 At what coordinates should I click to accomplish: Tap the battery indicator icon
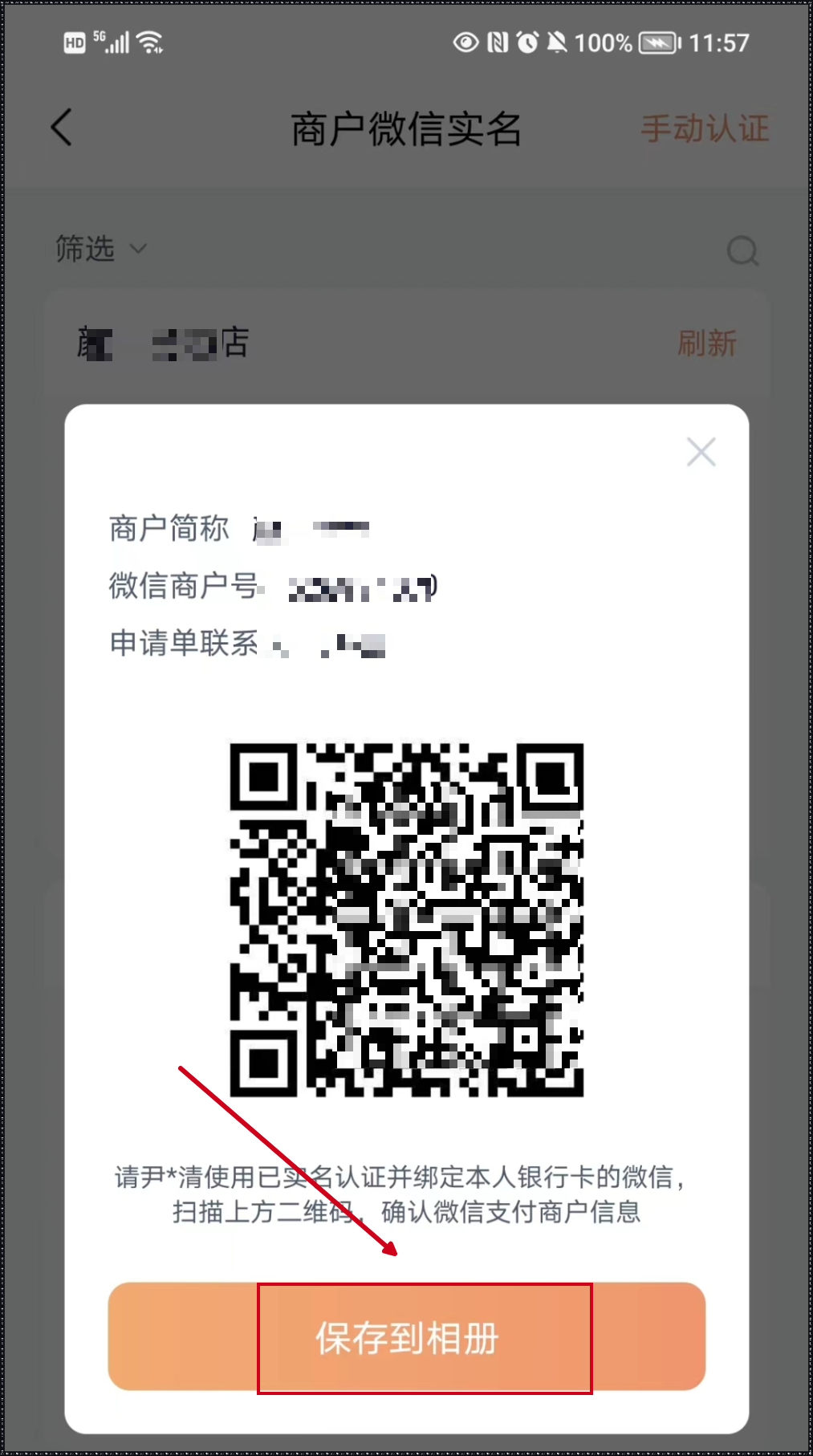(657, 43)
